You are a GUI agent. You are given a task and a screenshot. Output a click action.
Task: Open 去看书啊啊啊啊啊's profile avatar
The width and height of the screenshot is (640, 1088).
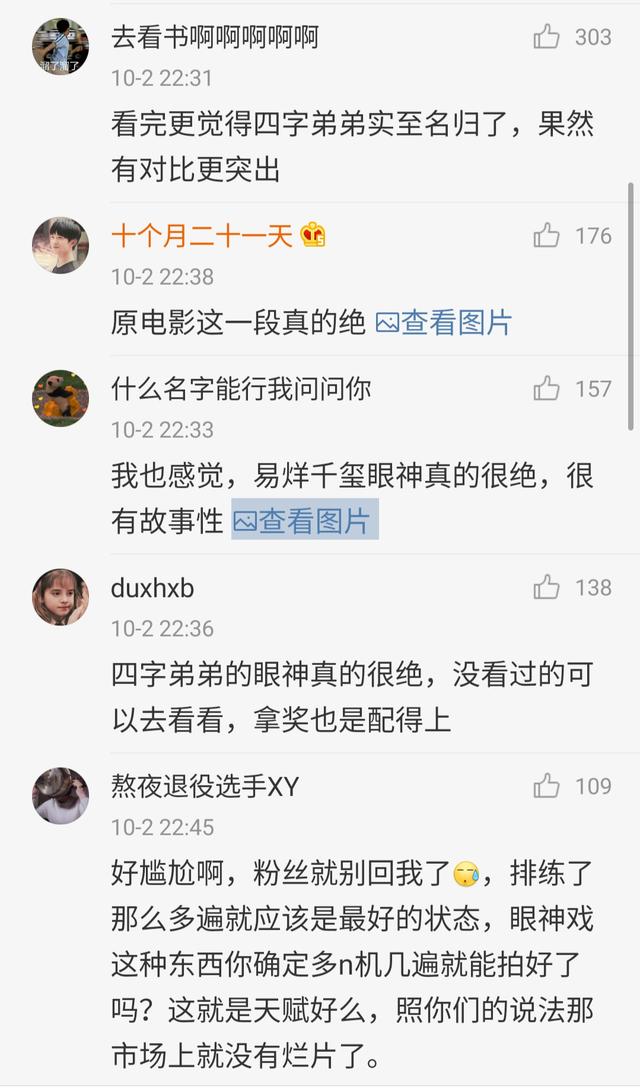pyautogui.click(x=60, y=46)
